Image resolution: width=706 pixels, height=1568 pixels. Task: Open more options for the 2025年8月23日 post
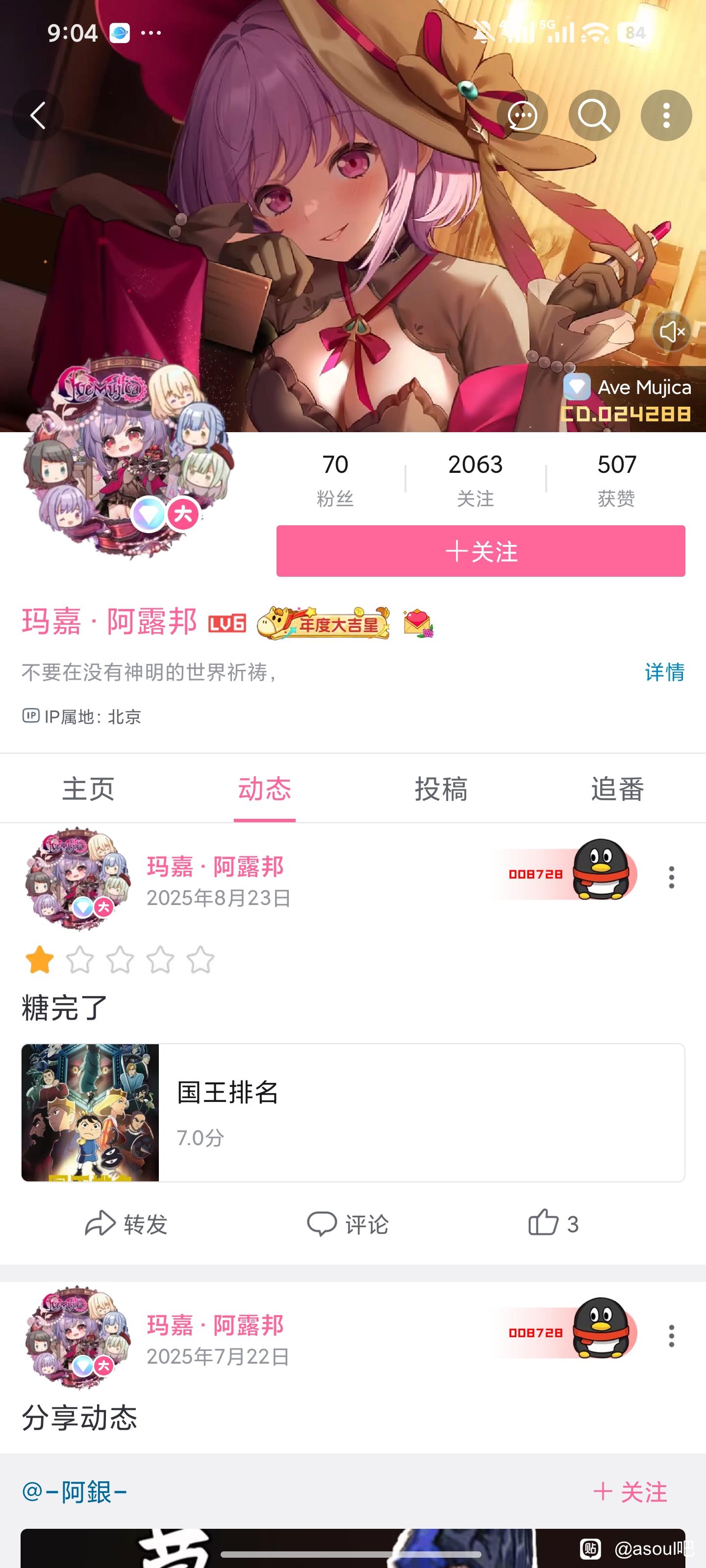pyautogui.click(x=671, y=877)
